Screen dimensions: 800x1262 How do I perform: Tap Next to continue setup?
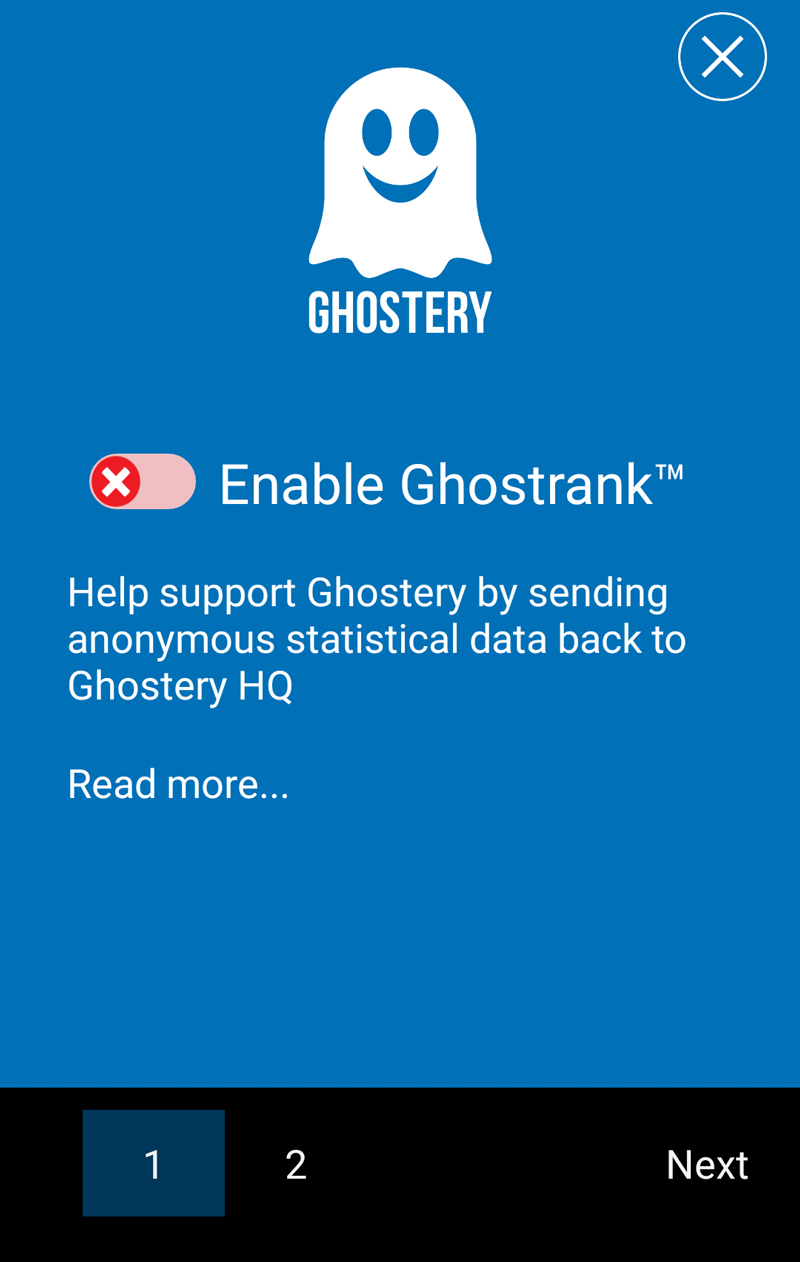[706, 1164]
